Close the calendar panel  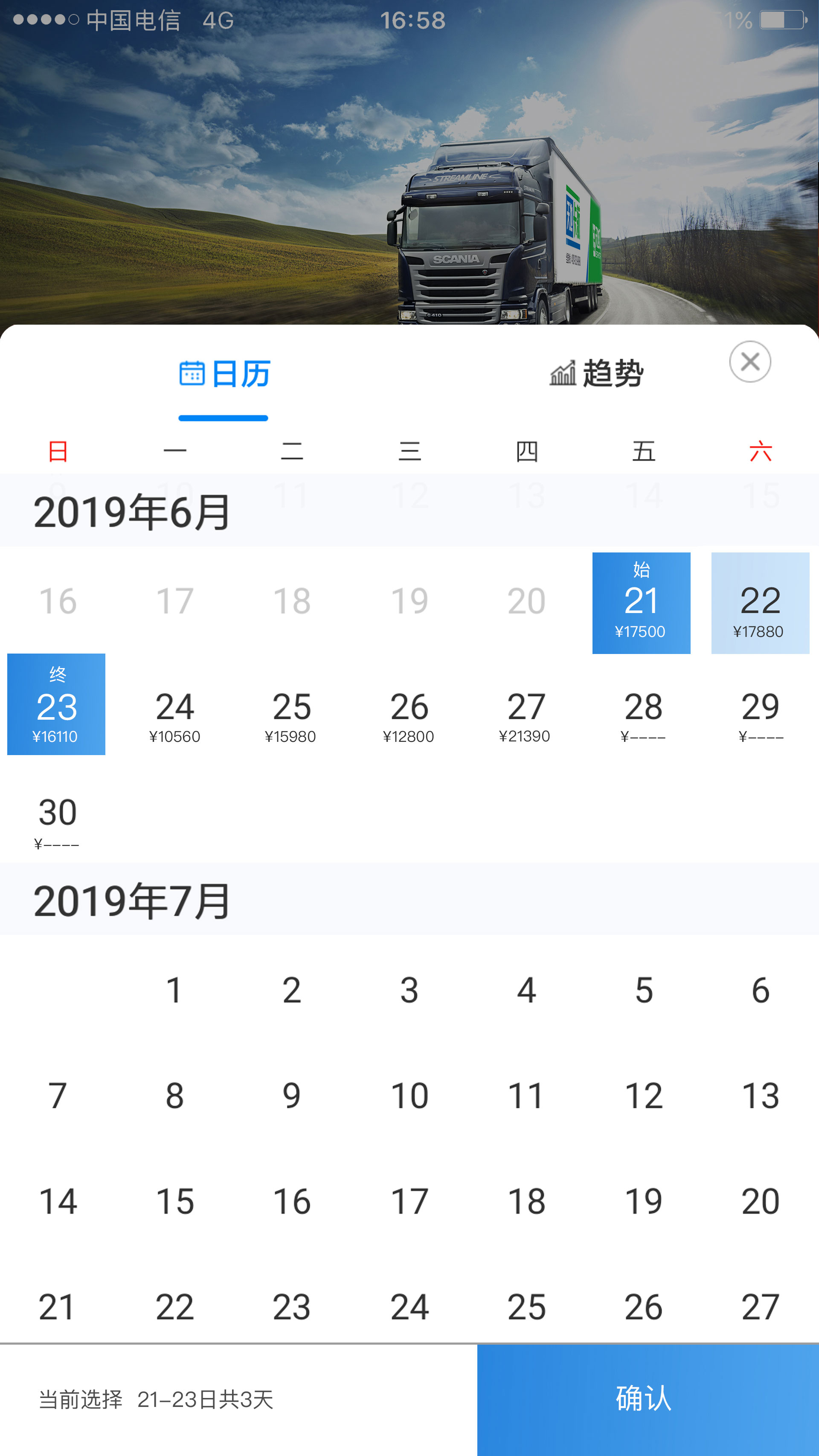point(750,362)
